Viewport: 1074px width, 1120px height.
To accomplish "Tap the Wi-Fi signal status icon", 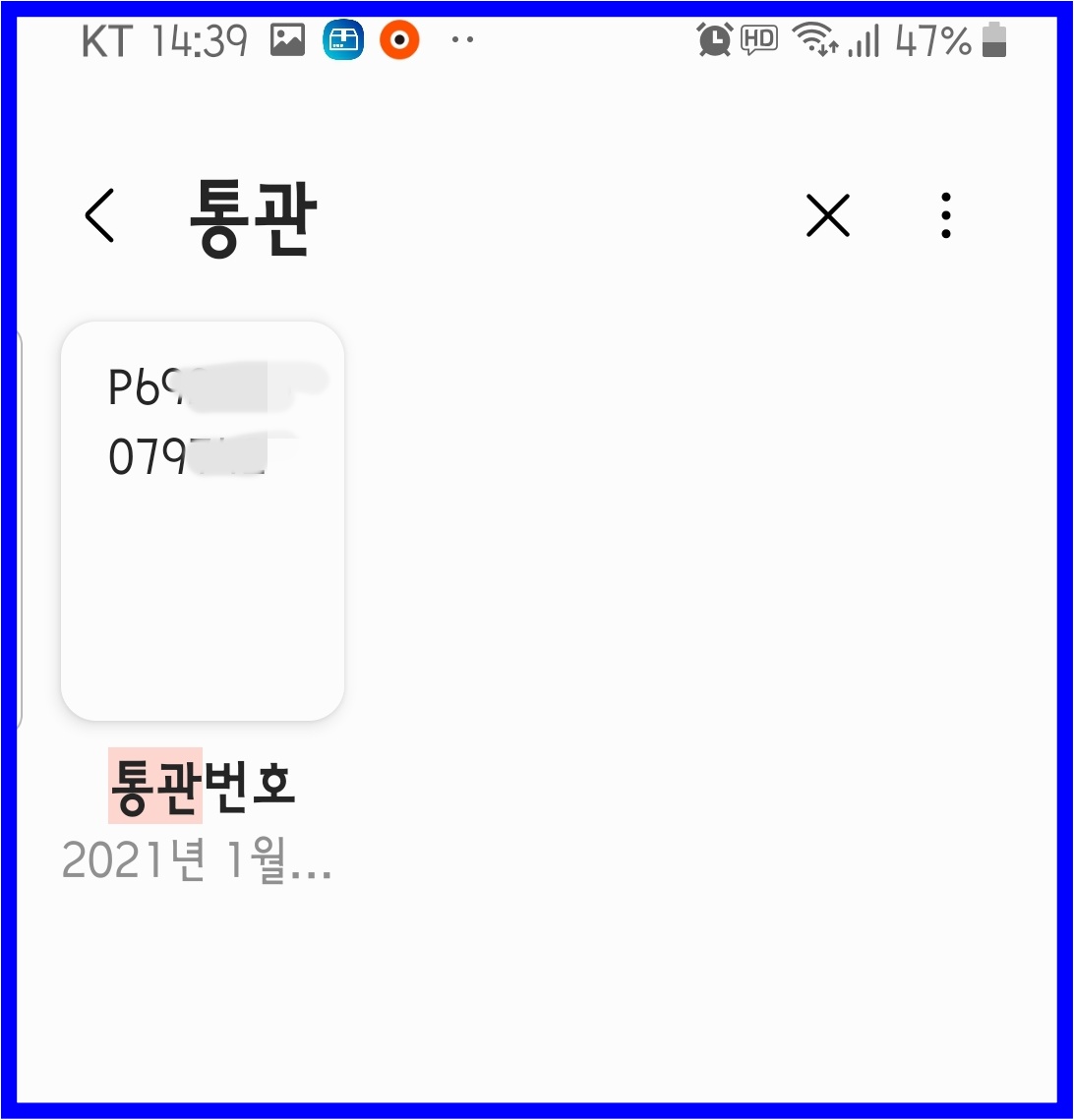I will pos(812,40).
